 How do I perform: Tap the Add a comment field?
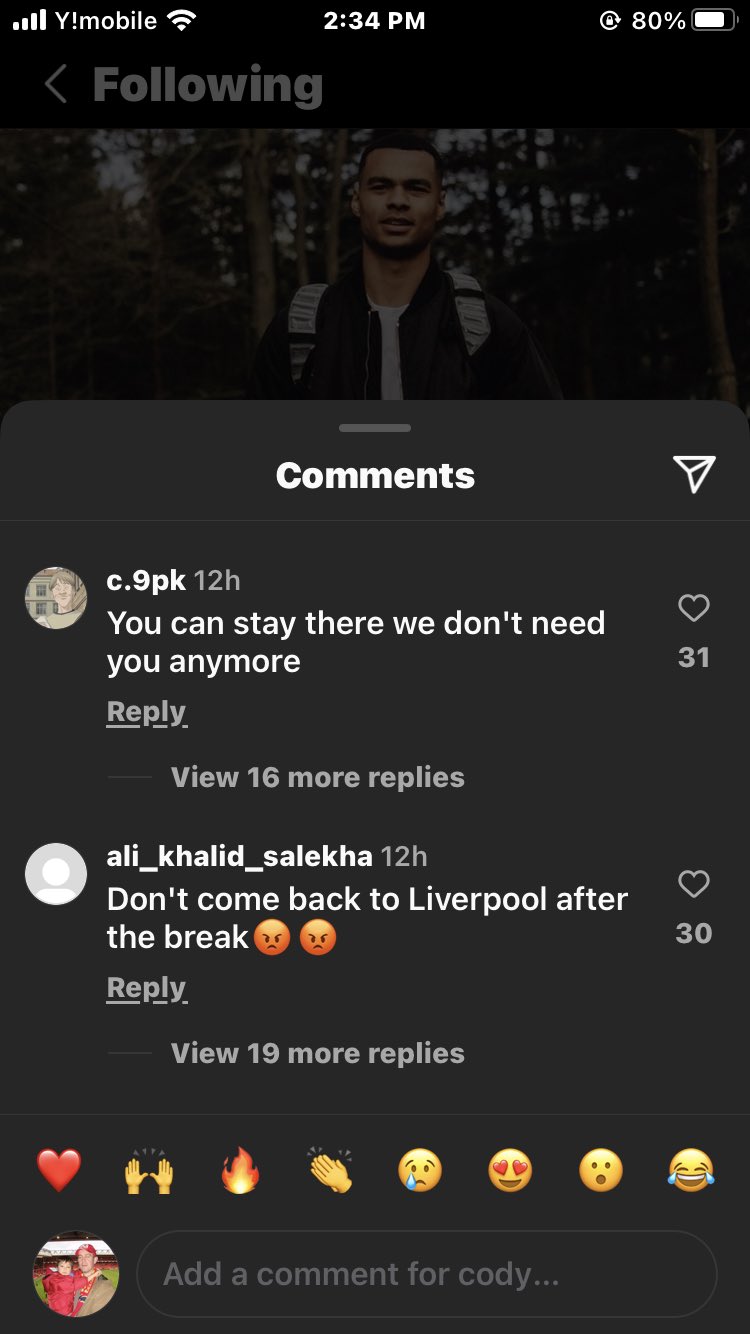[x=426, y=1274]
